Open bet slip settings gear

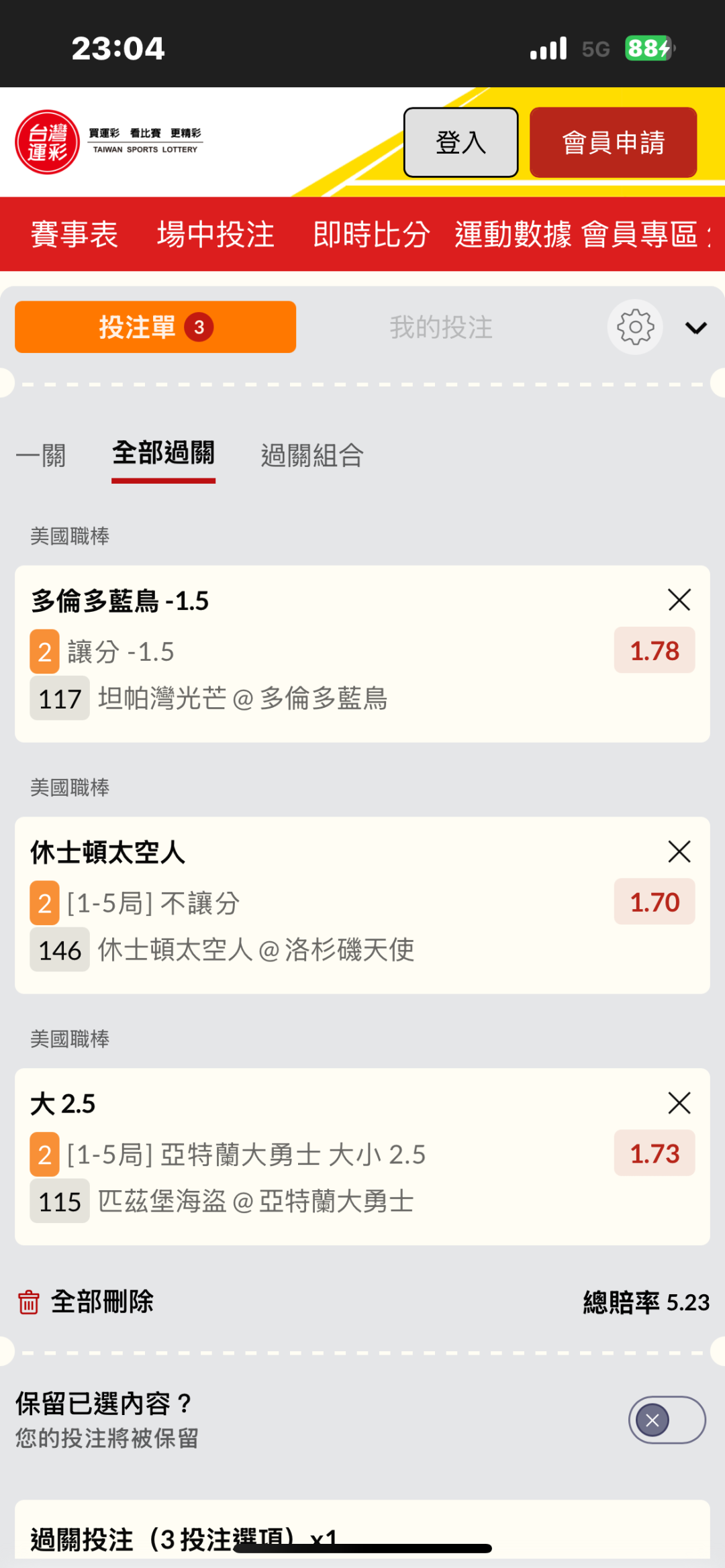point(635,327)
